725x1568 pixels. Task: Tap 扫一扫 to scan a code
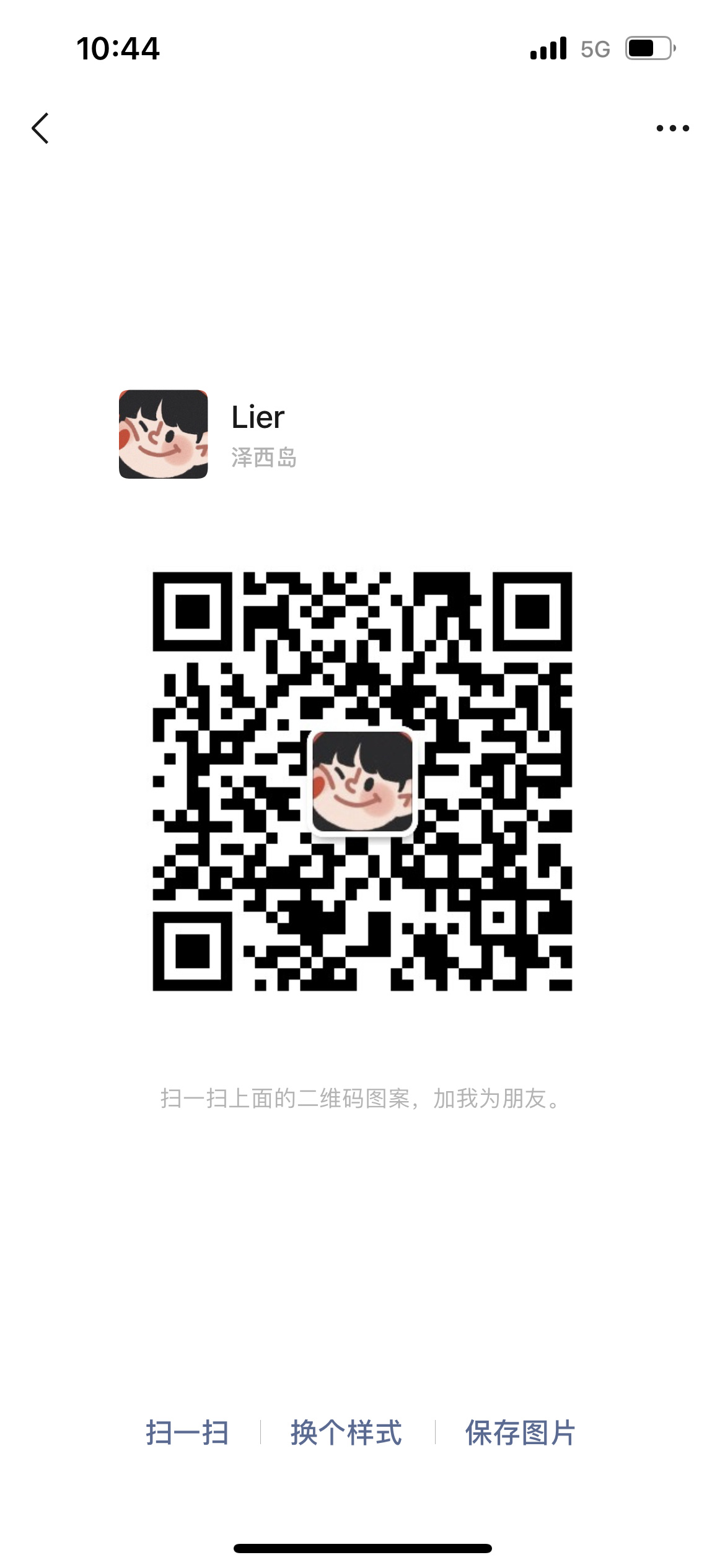pos(187,1432)
